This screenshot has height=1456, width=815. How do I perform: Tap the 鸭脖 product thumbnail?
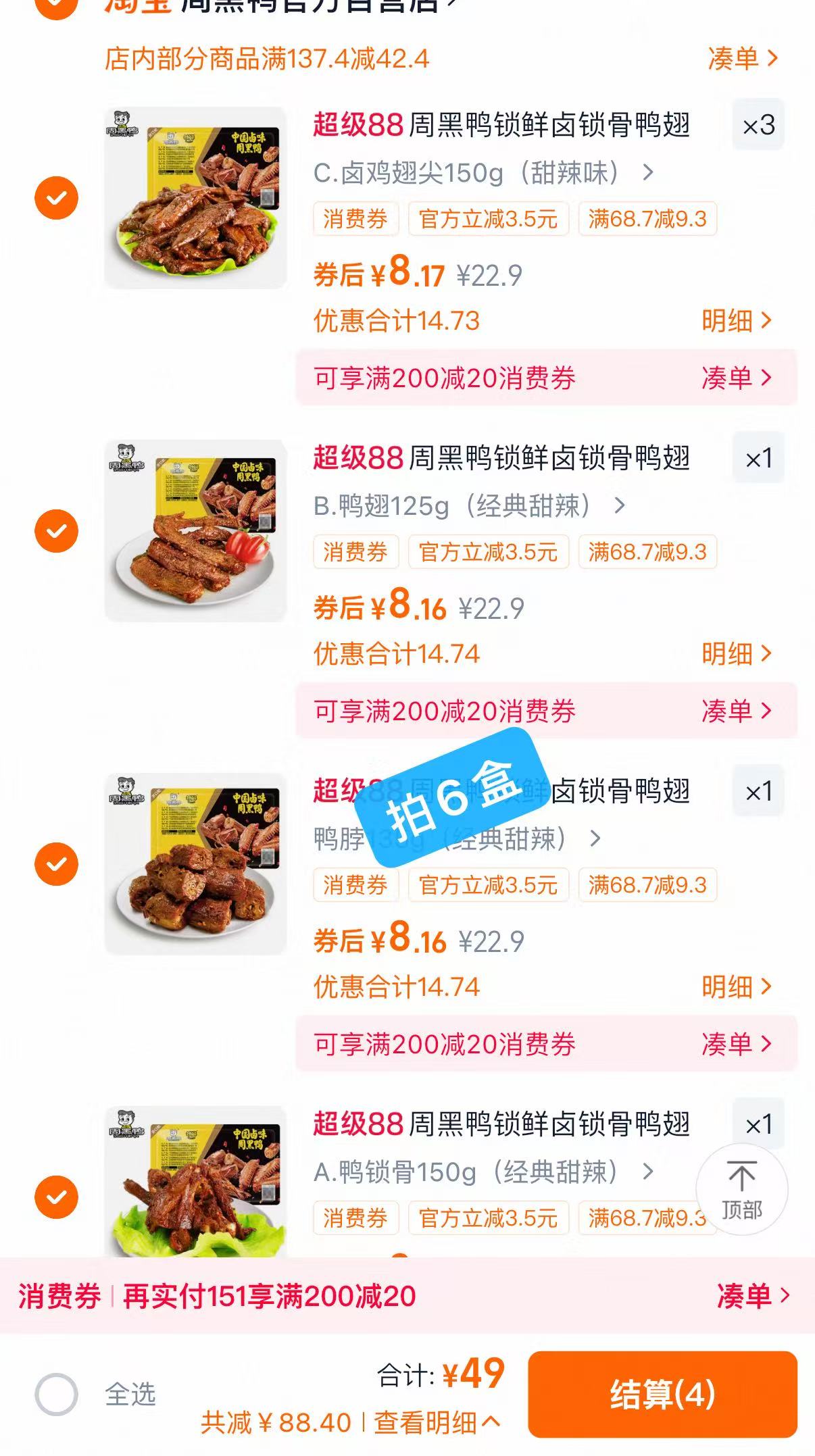tap(196, 863)
